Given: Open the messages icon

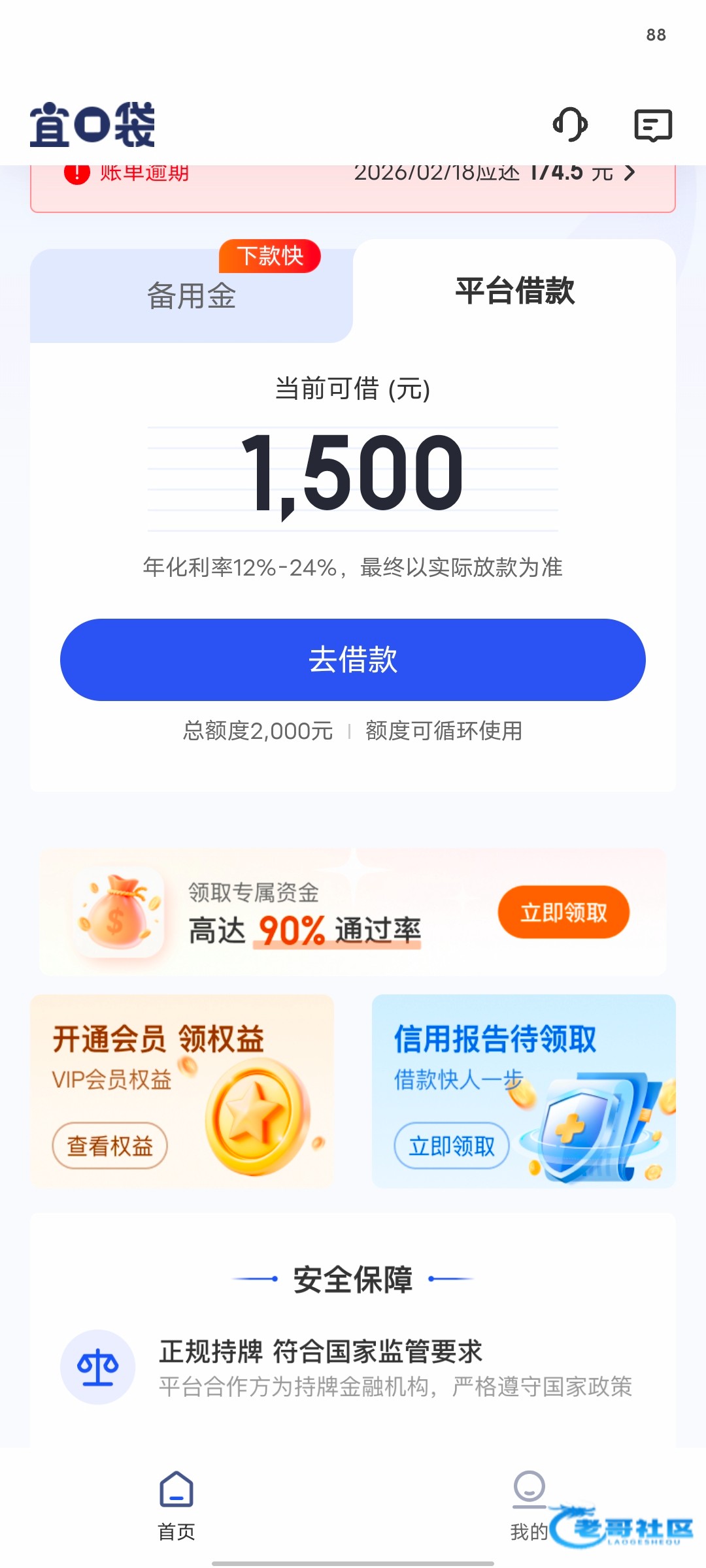Looking at the screenshot, I should pyautogui.click(x=653, y=125).
